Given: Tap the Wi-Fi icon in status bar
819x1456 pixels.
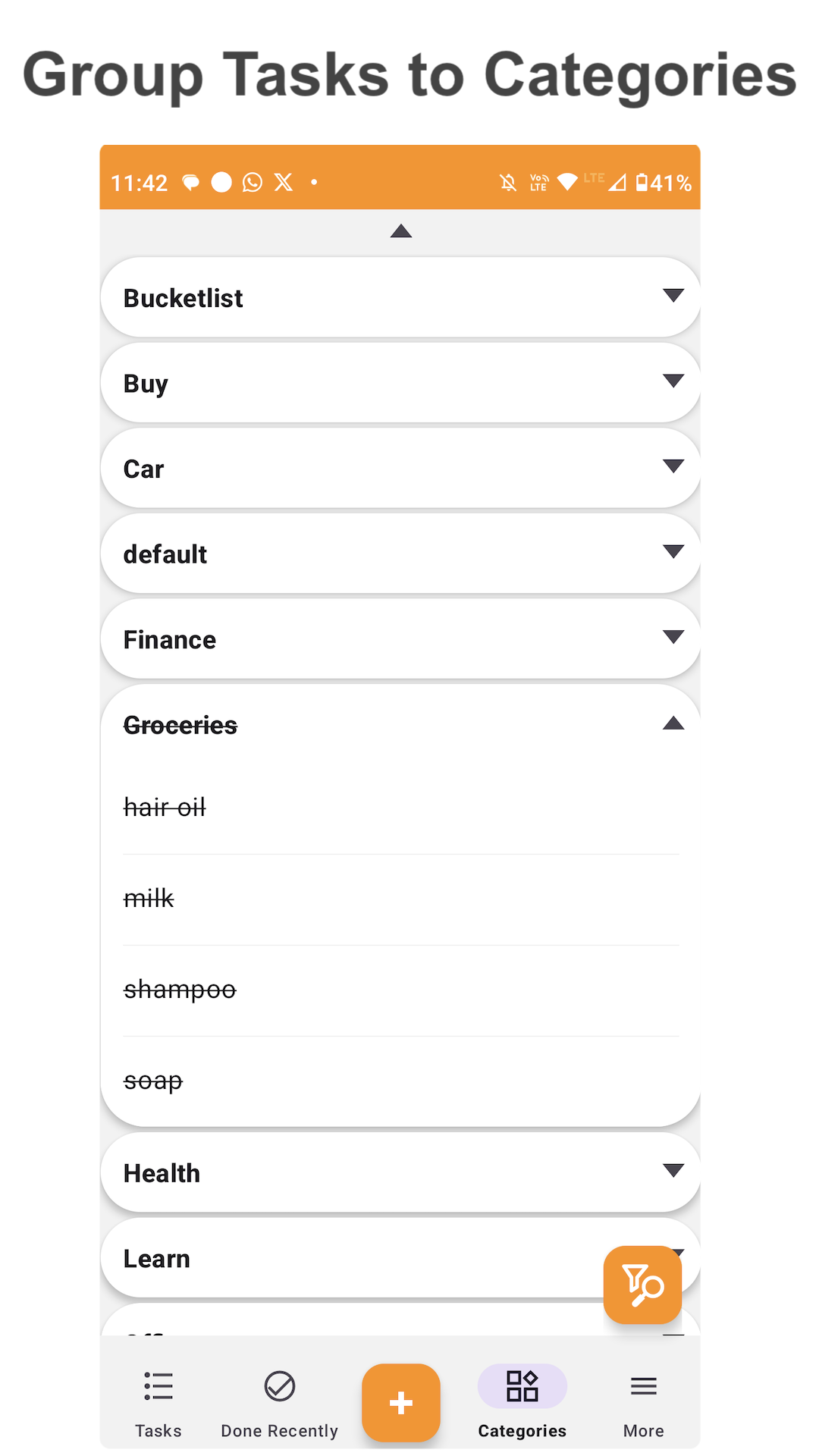Looking at the screenshot, I should 568,182.
